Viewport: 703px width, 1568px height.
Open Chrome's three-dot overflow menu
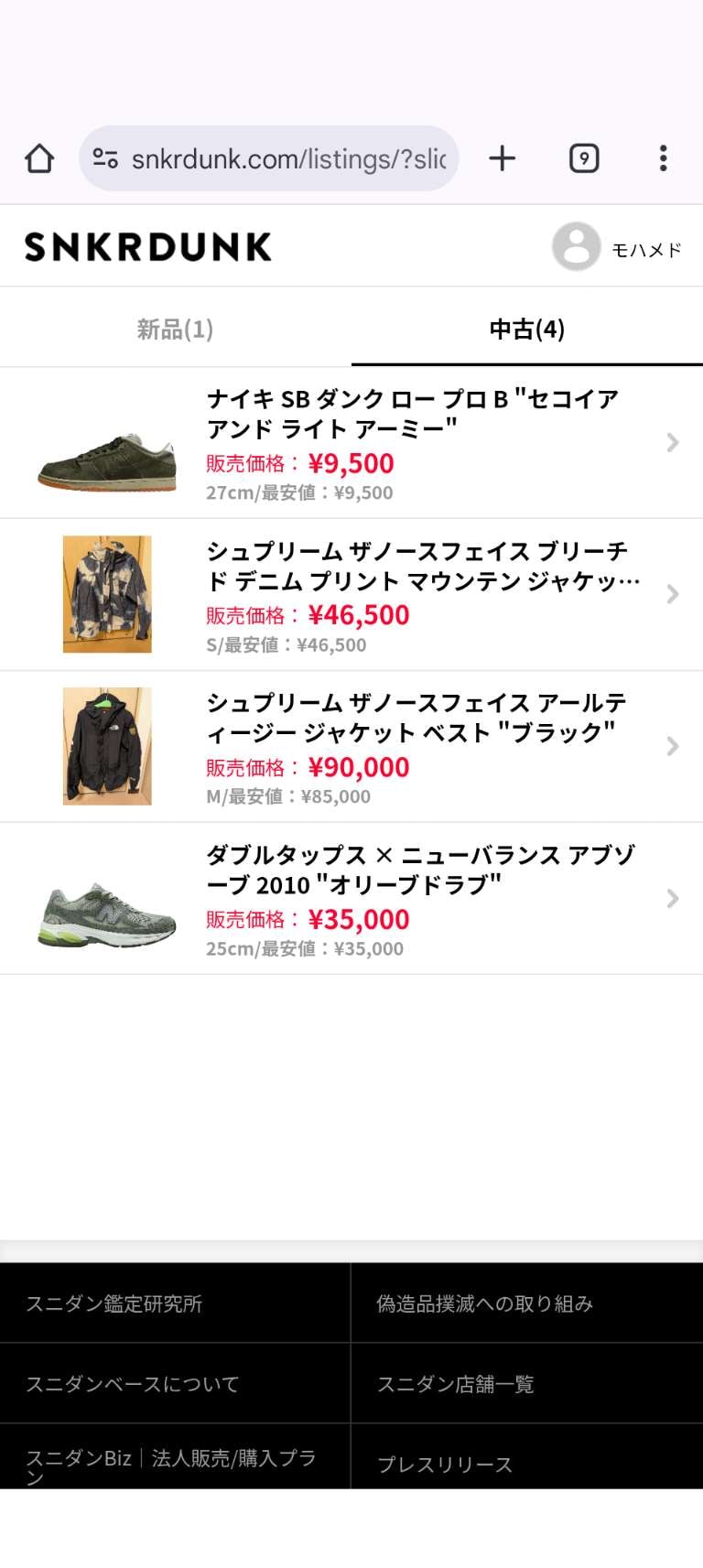pyautogui.click(x=663, y=157)
